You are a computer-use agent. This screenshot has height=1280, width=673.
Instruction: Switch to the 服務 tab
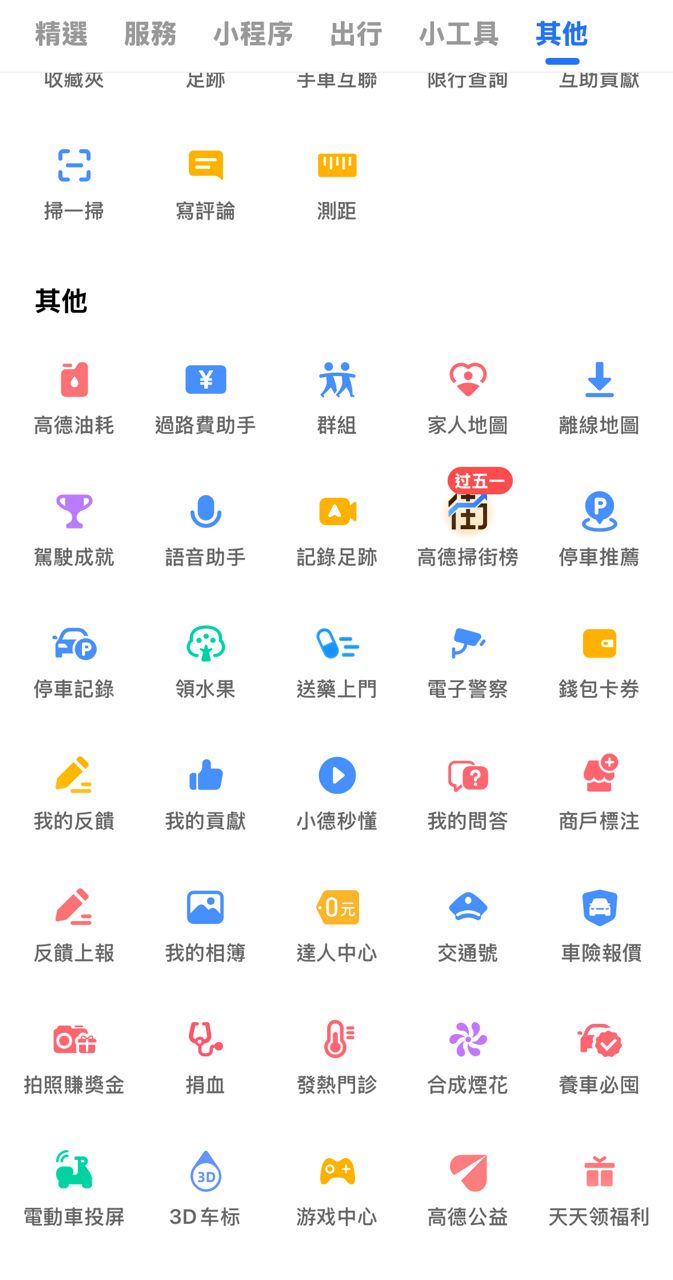(150, 34)
